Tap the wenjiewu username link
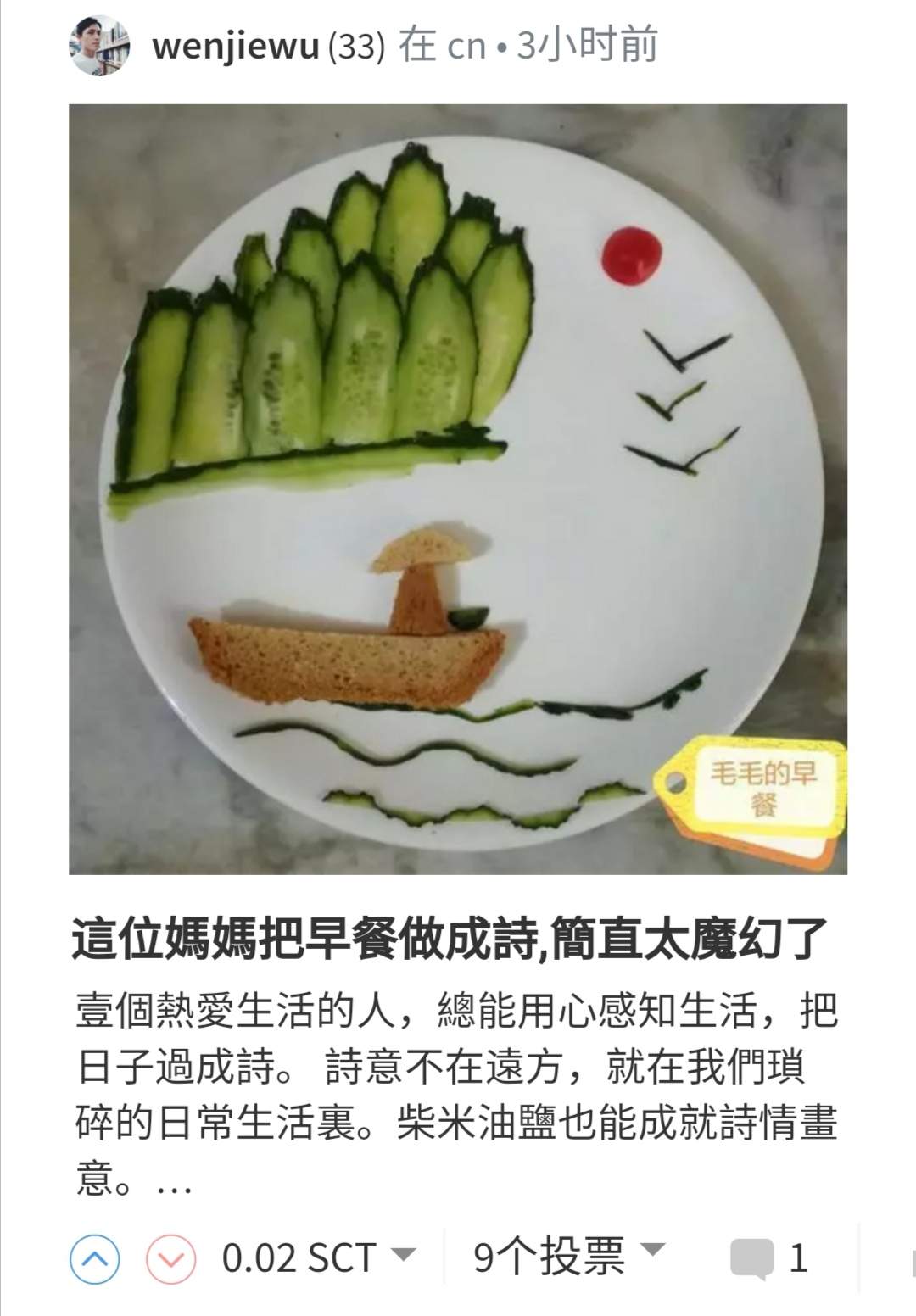 point(234,46)
